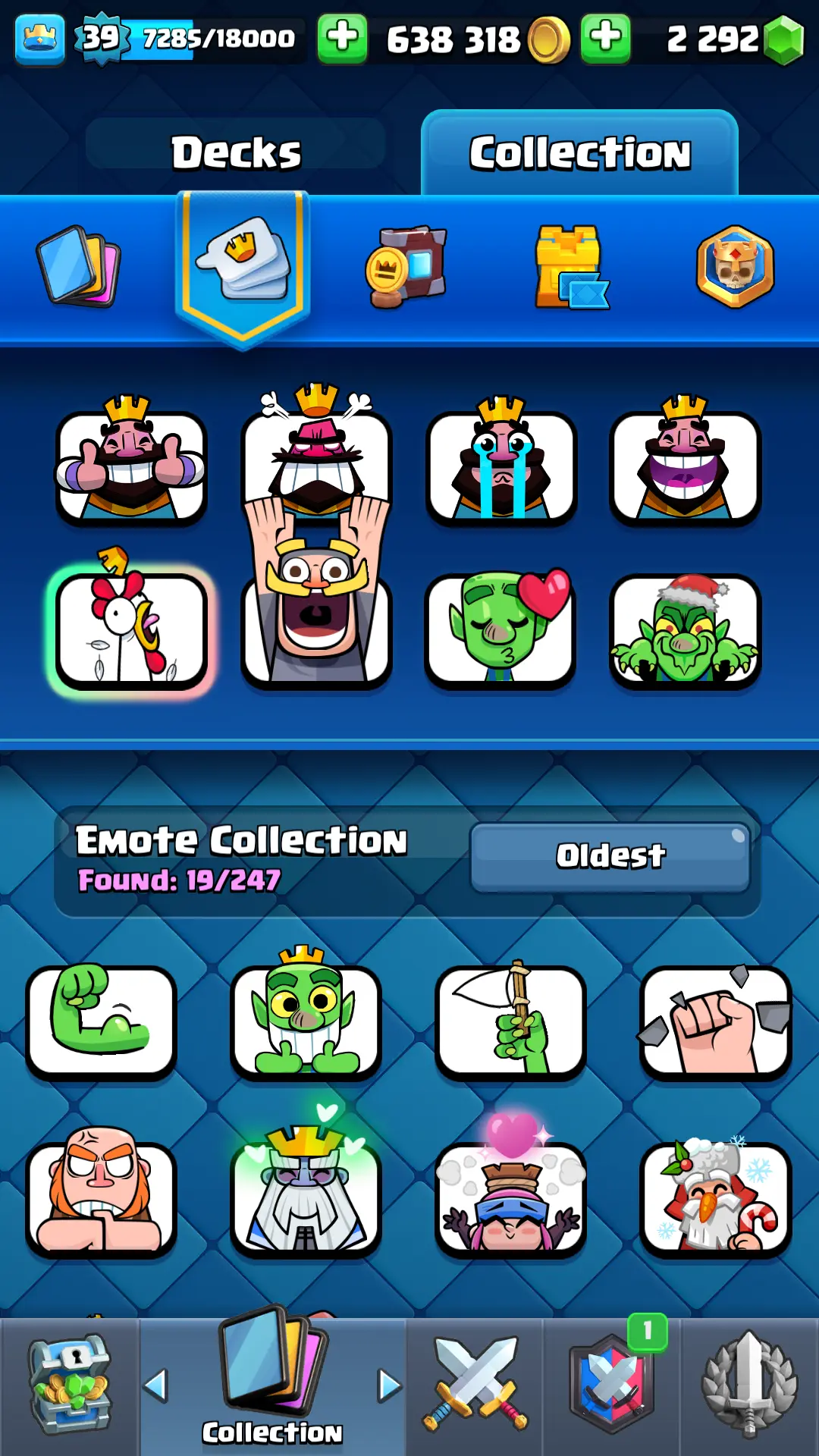
Task: Open the Shop chest tab
Action: [x=69, y=1386]
